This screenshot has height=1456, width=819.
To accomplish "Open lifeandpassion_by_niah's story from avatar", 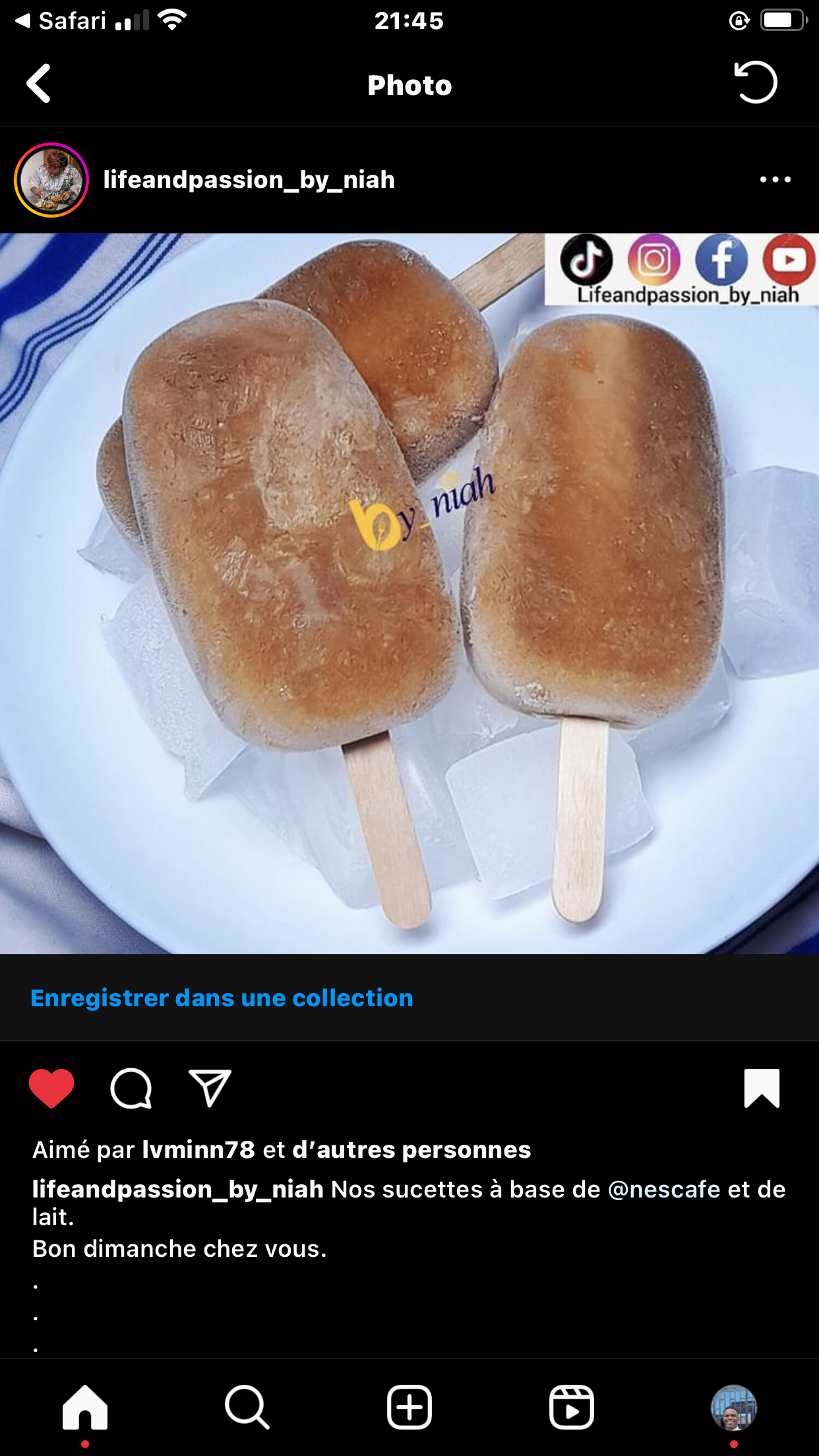I will click(x=51, y=180).
